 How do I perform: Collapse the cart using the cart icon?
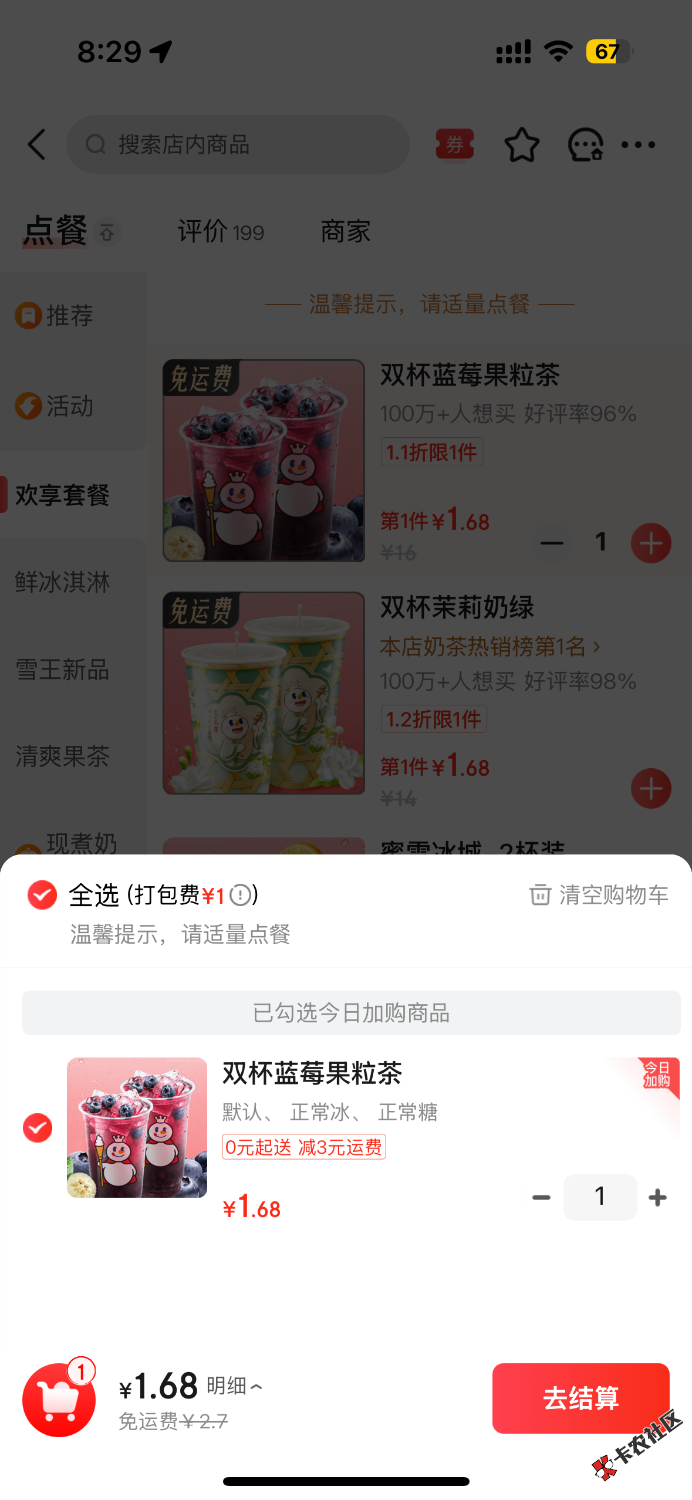(x=58, y=1400)
